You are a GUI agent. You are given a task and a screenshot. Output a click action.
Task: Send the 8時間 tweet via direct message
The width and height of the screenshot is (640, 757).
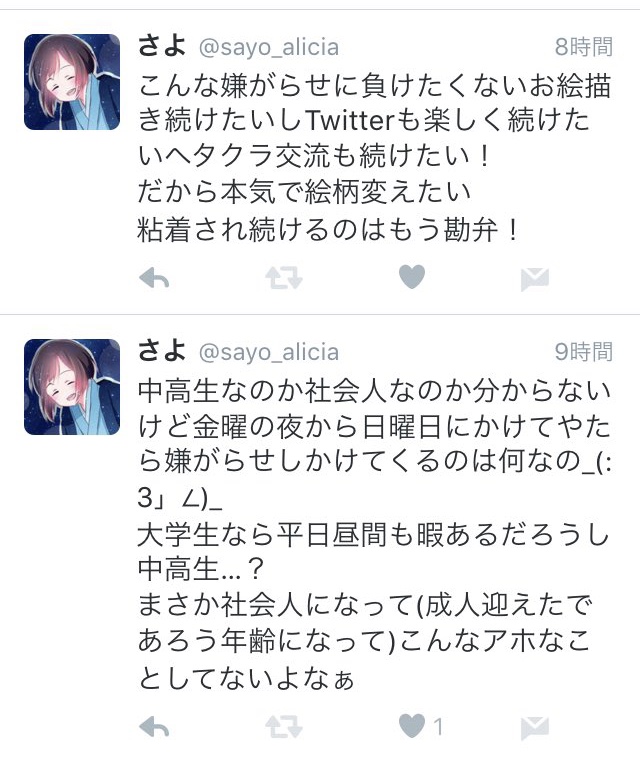(535, 279)
